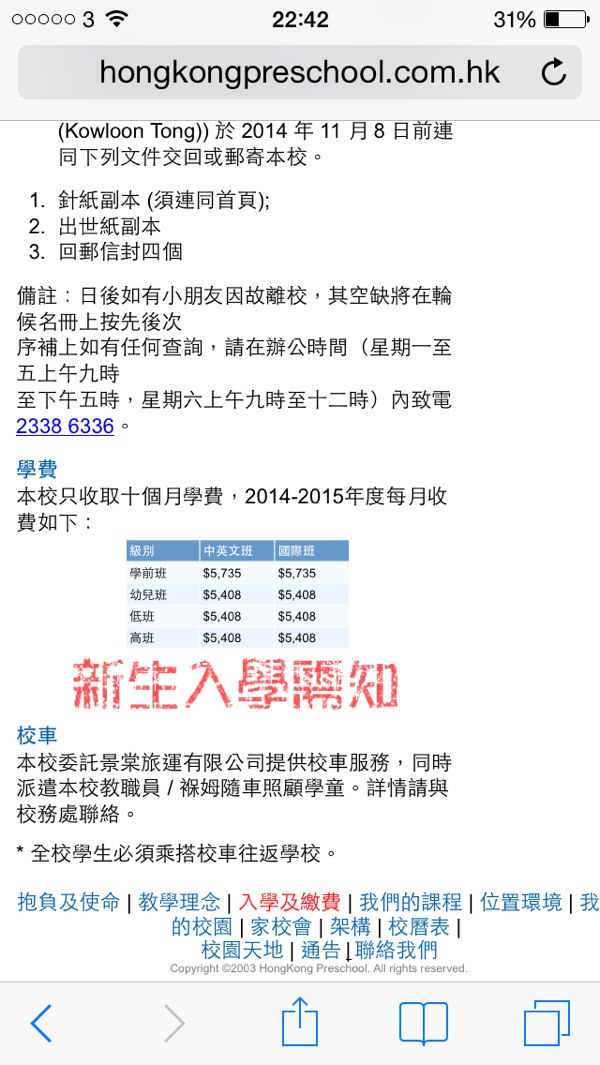Screen dimensions: 600x1065
Task: Open the share sheet
Action: point(300,1021)
